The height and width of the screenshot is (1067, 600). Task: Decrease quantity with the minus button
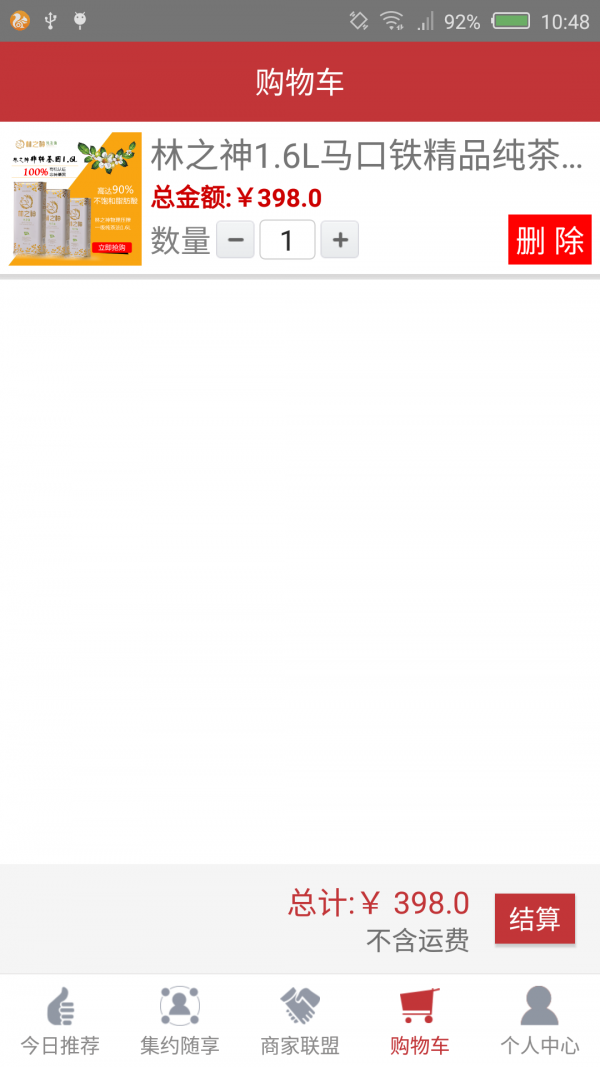tap(235, 240)
